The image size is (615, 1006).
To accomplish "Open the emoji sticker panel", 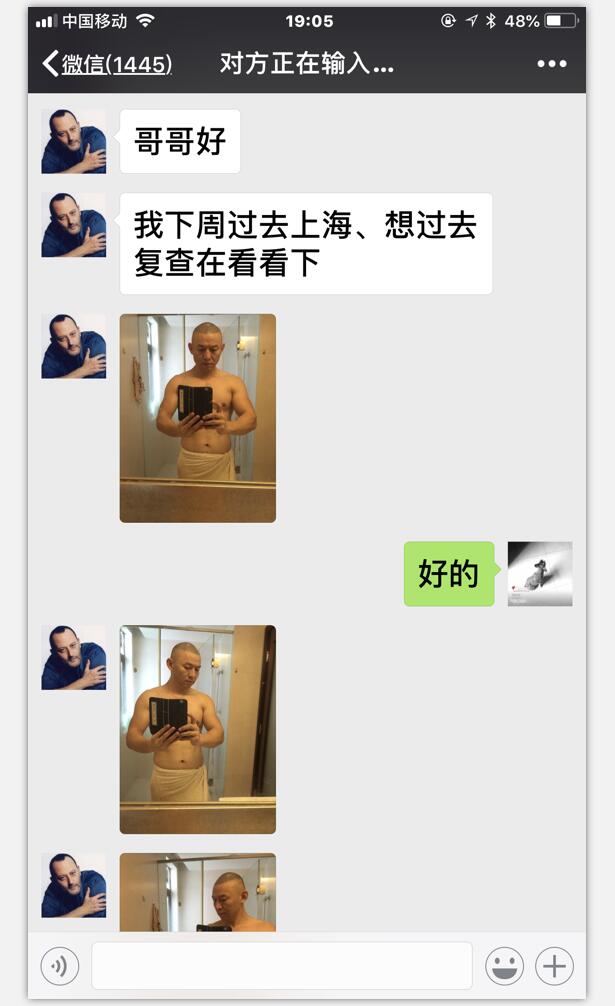I will pos(505,966).
